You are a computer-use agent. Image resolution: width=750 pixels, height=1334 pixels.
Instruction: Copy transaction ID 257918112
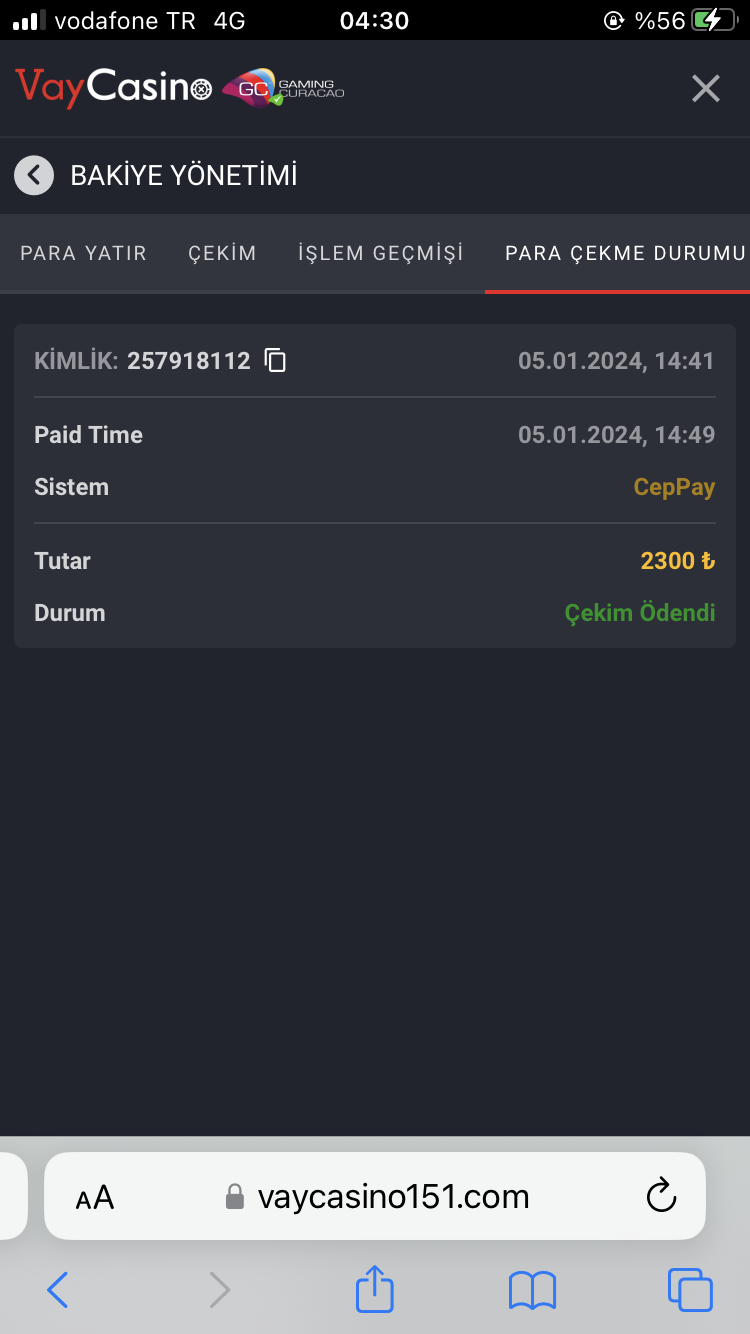pos(275,361)
